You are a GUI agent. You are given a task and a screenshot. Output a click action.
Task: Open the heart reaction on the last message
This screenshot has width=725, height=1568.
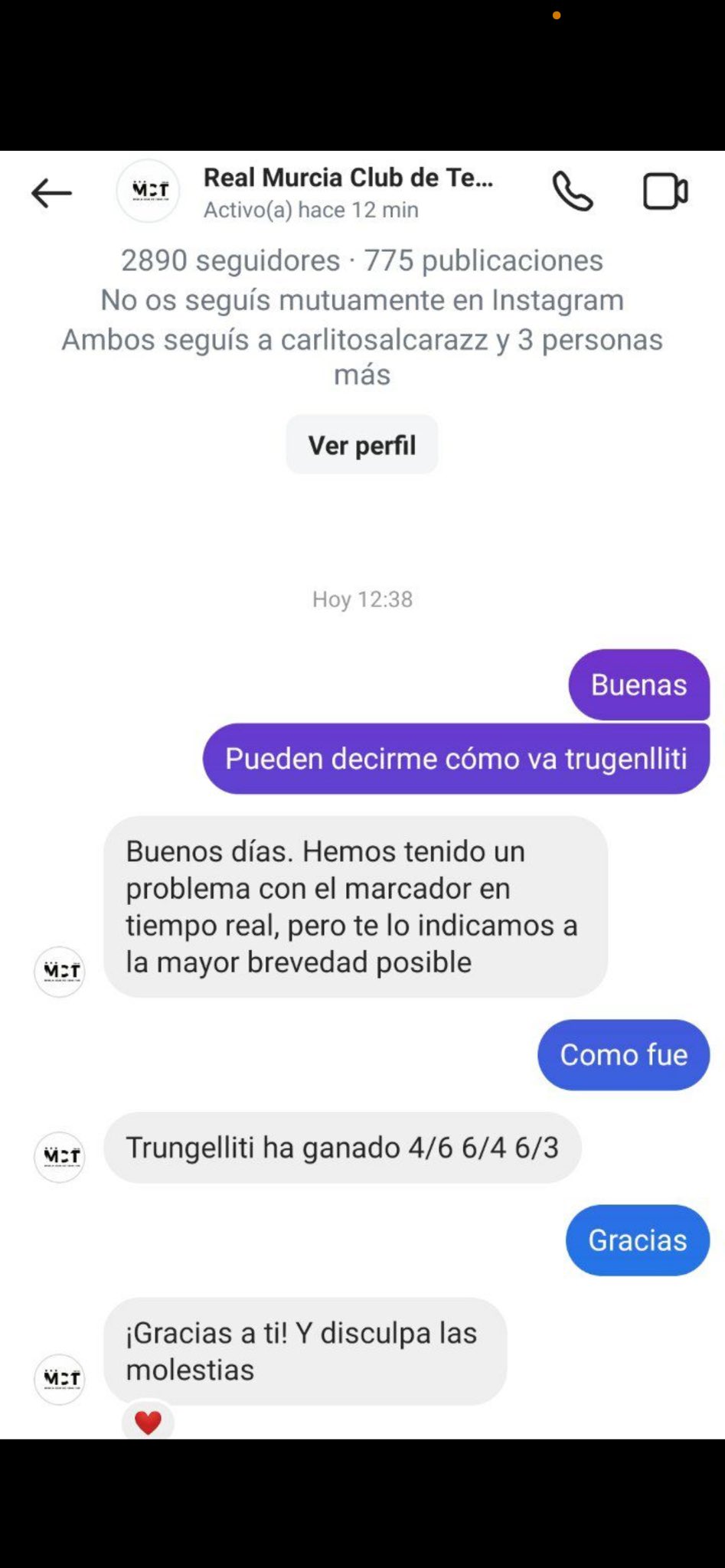[148, 1423]
